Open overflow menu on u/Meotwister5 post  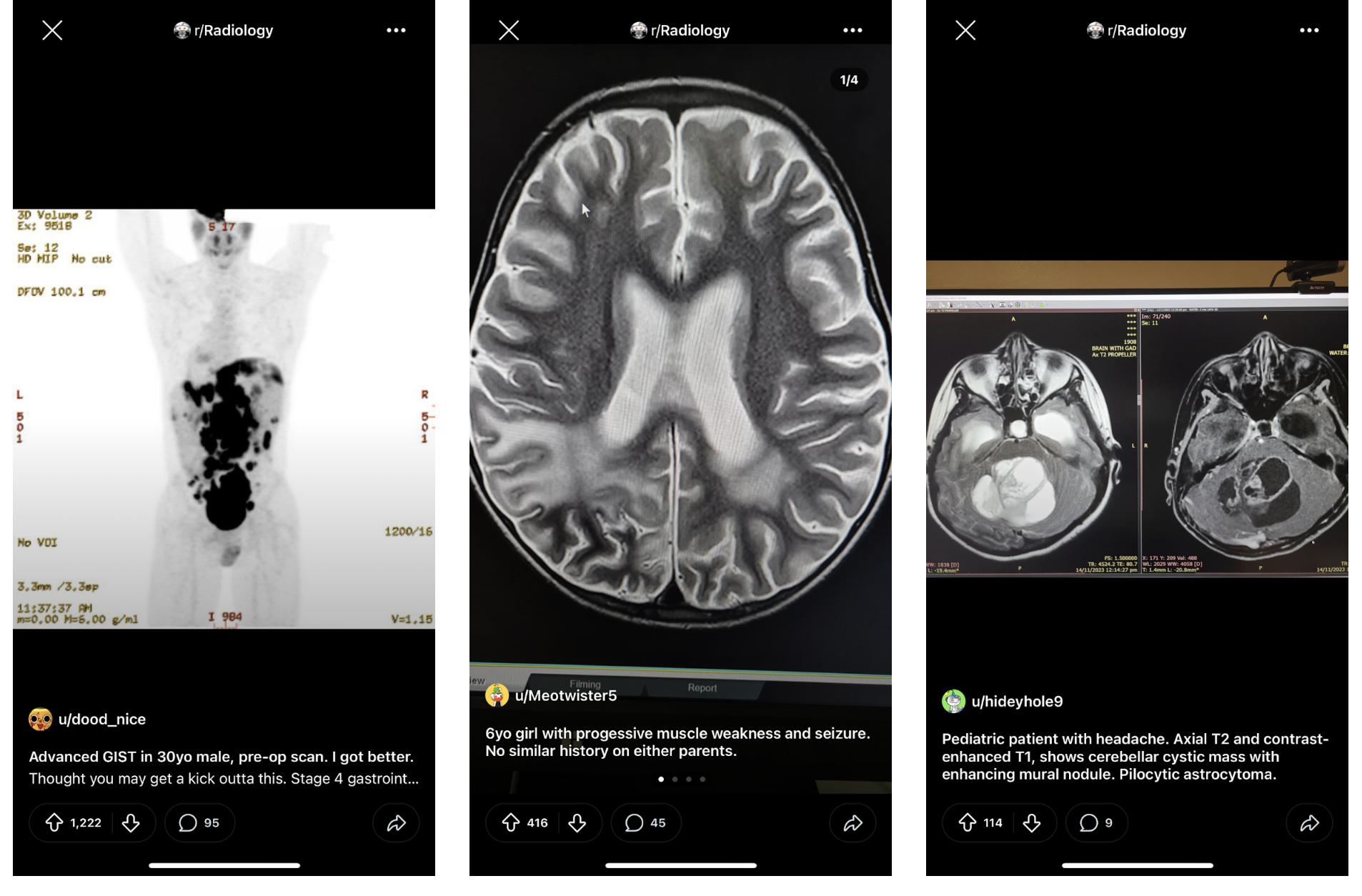tap(853, 30)
